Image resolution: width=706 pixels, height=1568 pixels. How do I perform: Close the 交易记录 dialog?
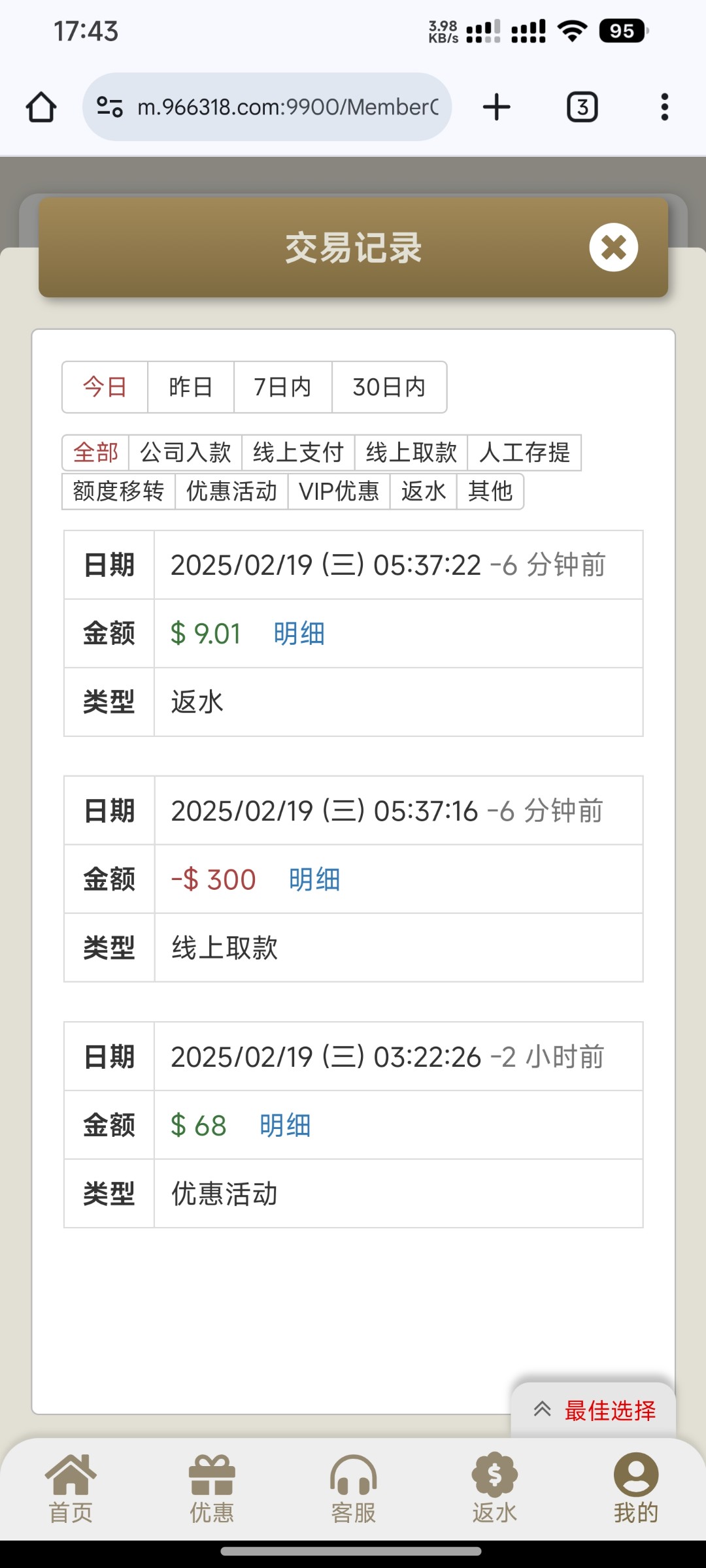pos(613,248)
